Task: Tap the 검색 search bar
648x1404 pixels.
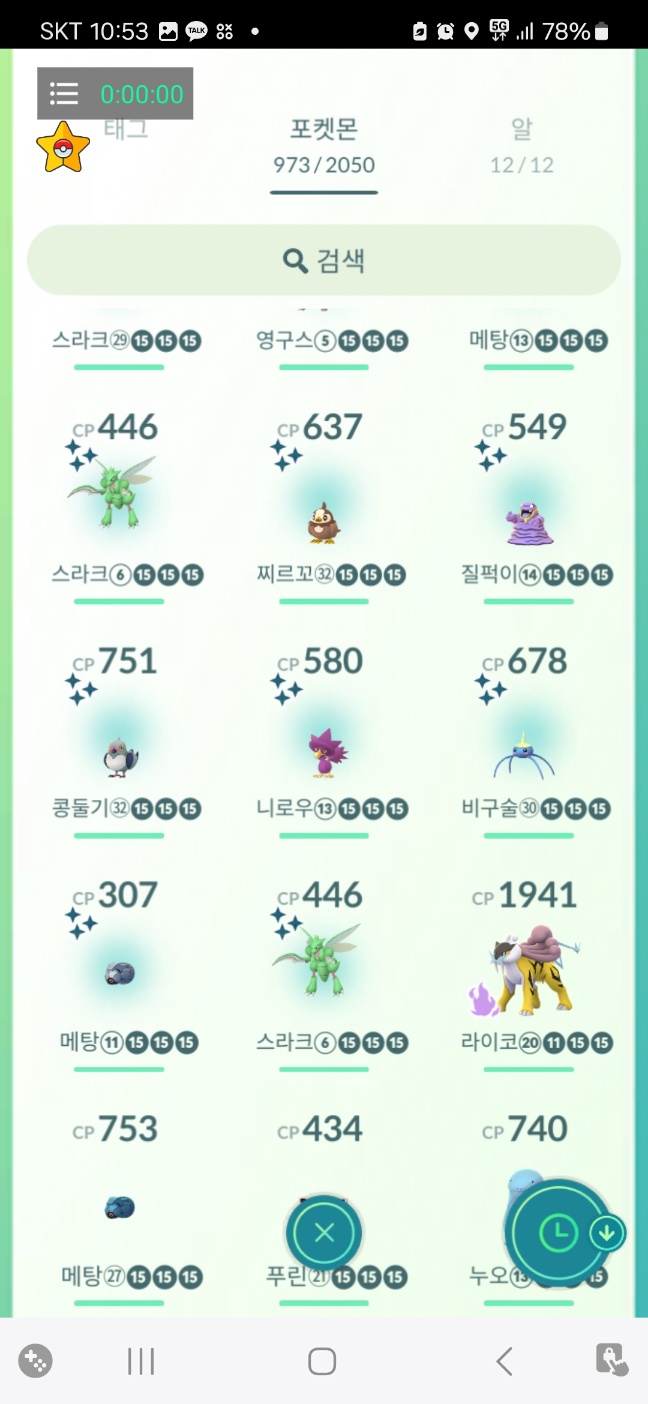Action: pyautogui.click(x=324, y=261)
